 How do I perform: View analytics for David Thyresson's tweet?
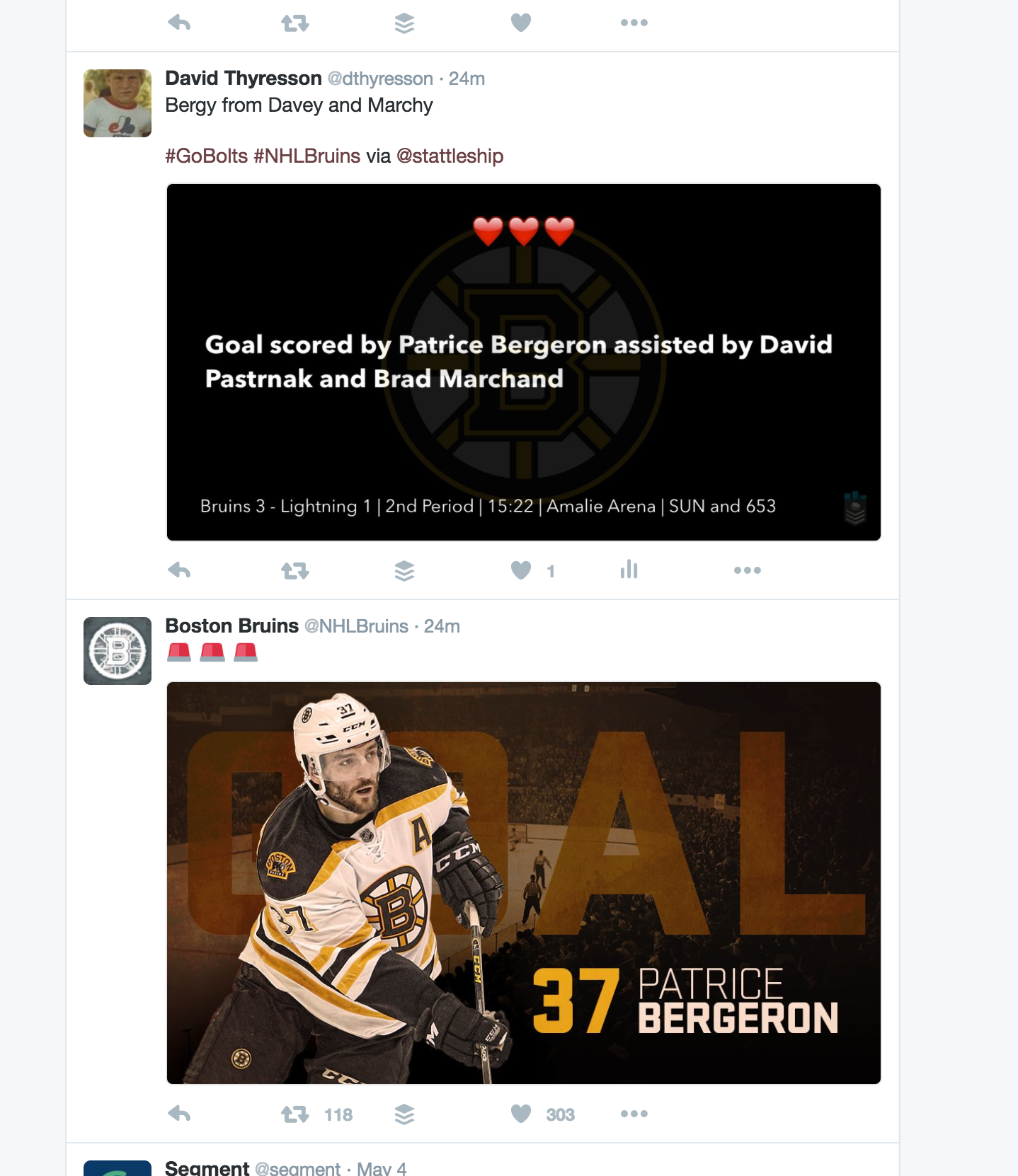point(629,570)
